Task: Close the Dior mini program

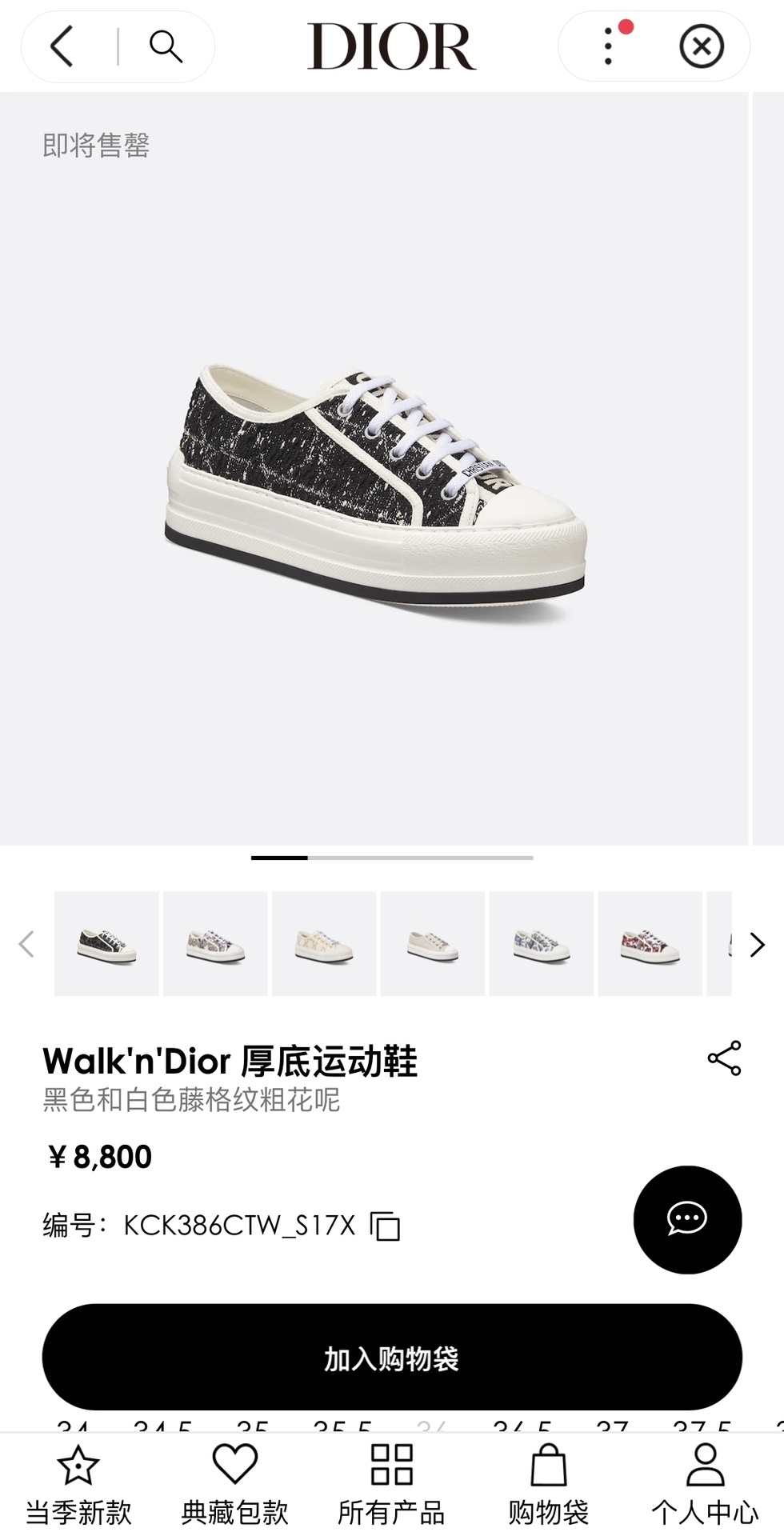Action: (702, 46)
